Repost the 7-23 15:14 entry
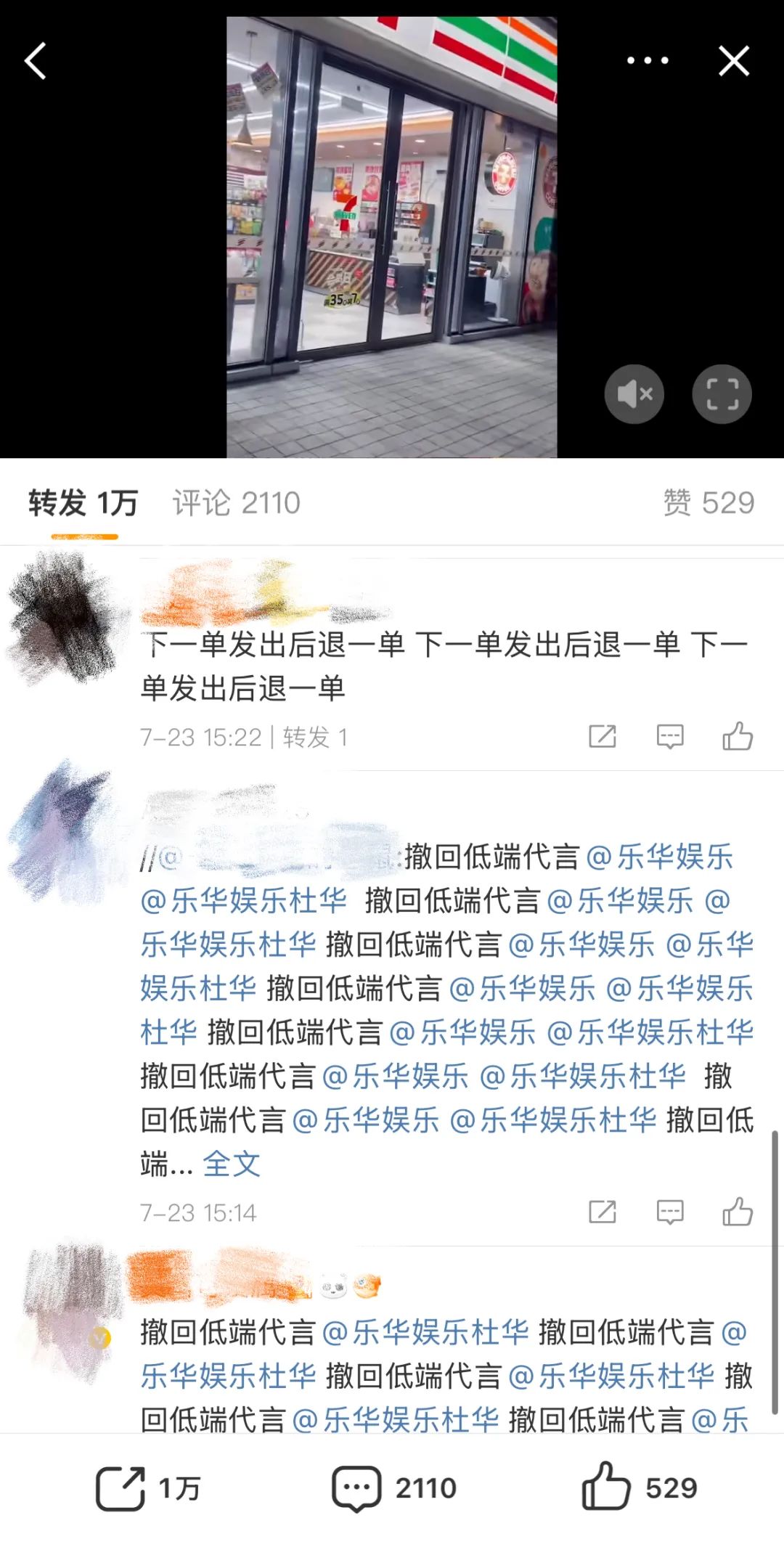Screen dimensions: 784x1555 pyautogui.click(x=602, y=1212)
